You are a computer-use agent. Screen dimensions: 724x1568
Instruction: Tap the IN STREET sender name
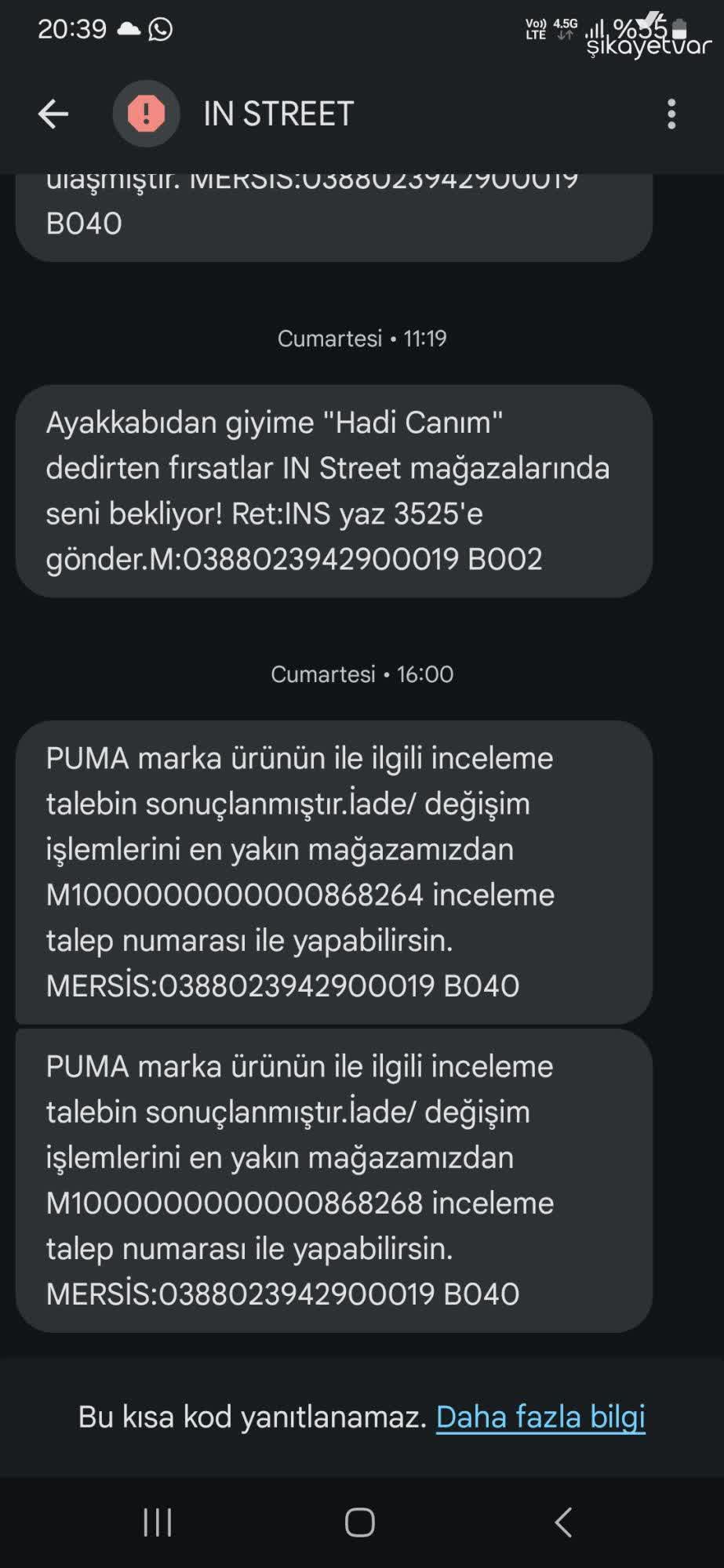277,114
